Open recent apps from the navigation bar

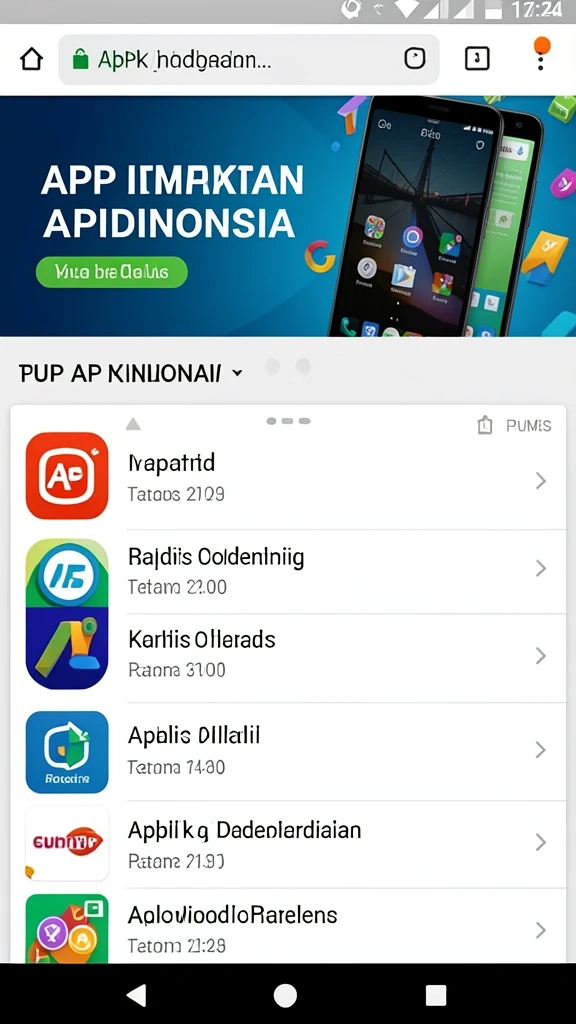pos(436,995)
